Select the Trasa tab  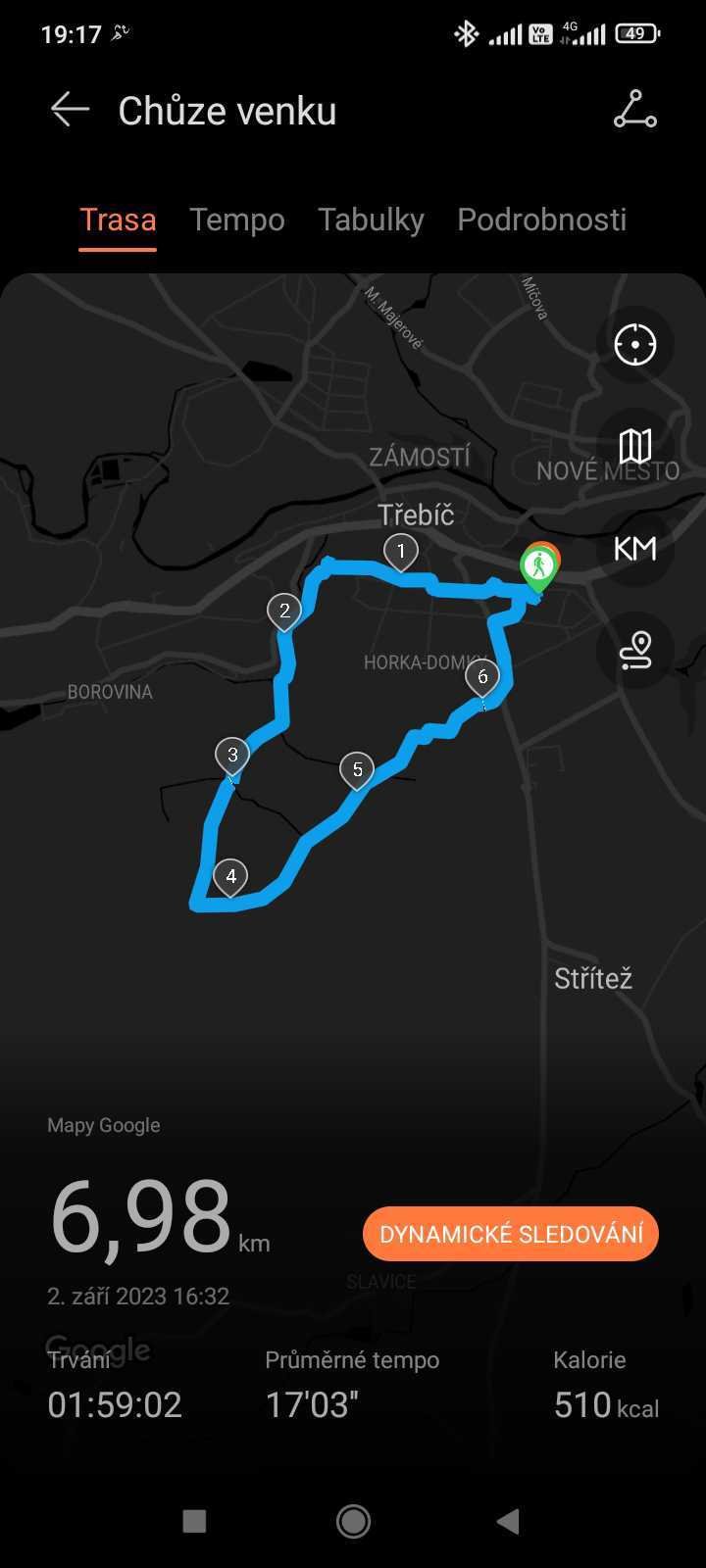118,220
